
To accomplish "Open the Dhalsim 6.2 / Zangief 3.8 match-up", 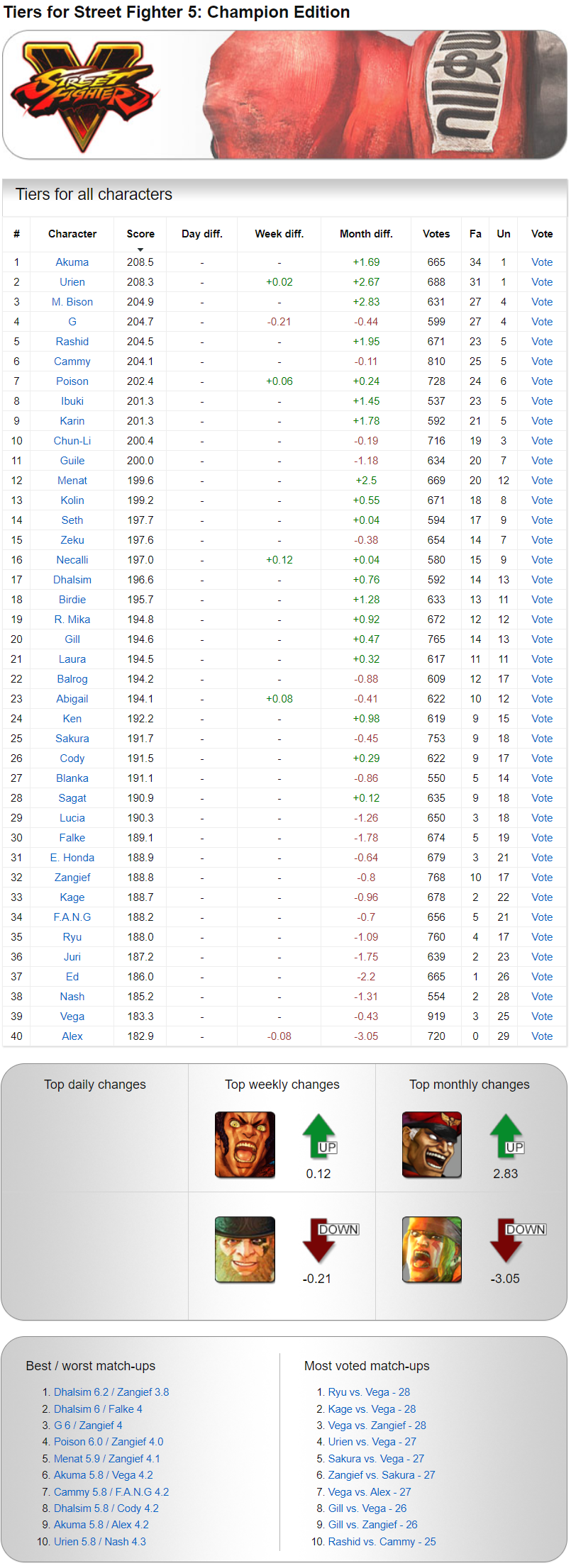I will point(111,1392).
